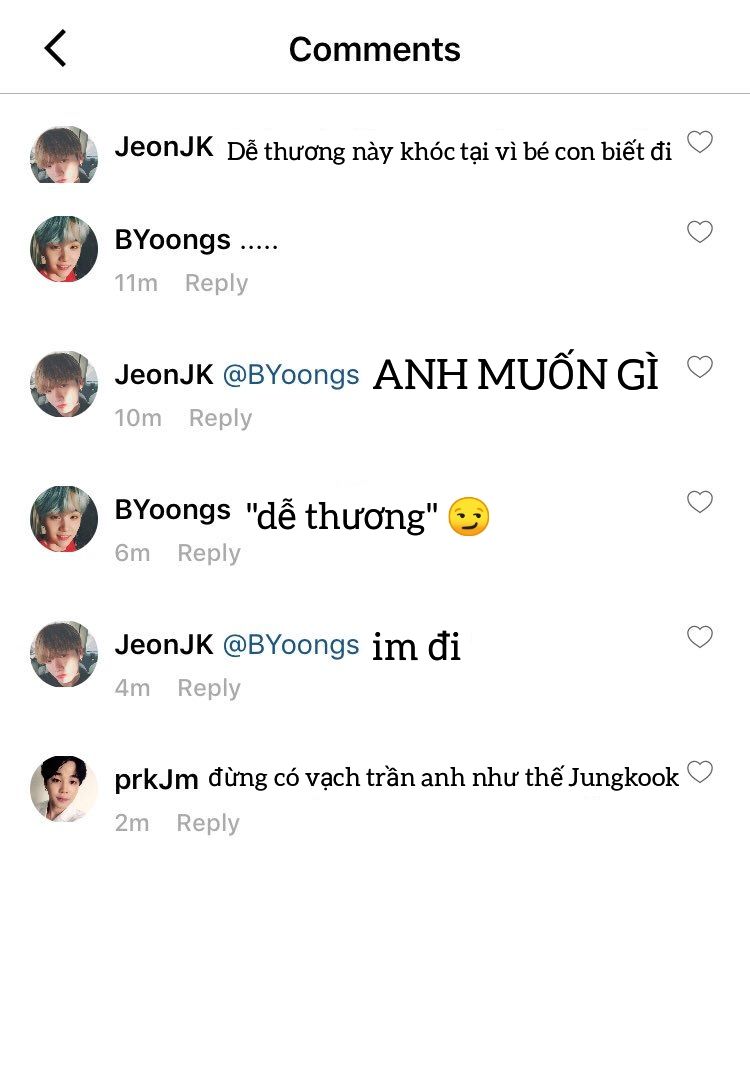Go back from the Comments screen
The image size is (750, 1078).
tap(55, 48)
